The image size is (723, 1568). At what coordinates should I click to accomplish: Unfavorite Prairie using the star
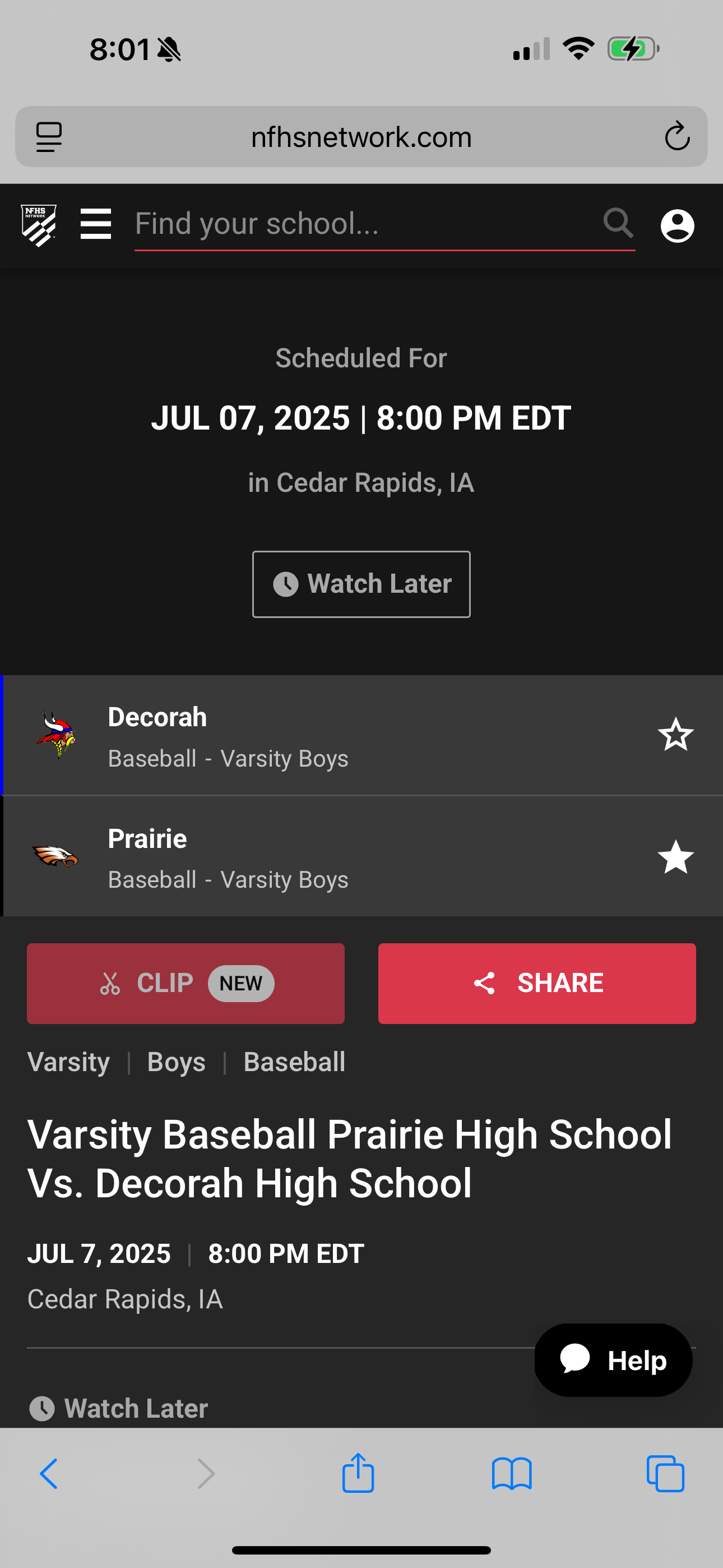pyautogui.click(x=675, y=856)
